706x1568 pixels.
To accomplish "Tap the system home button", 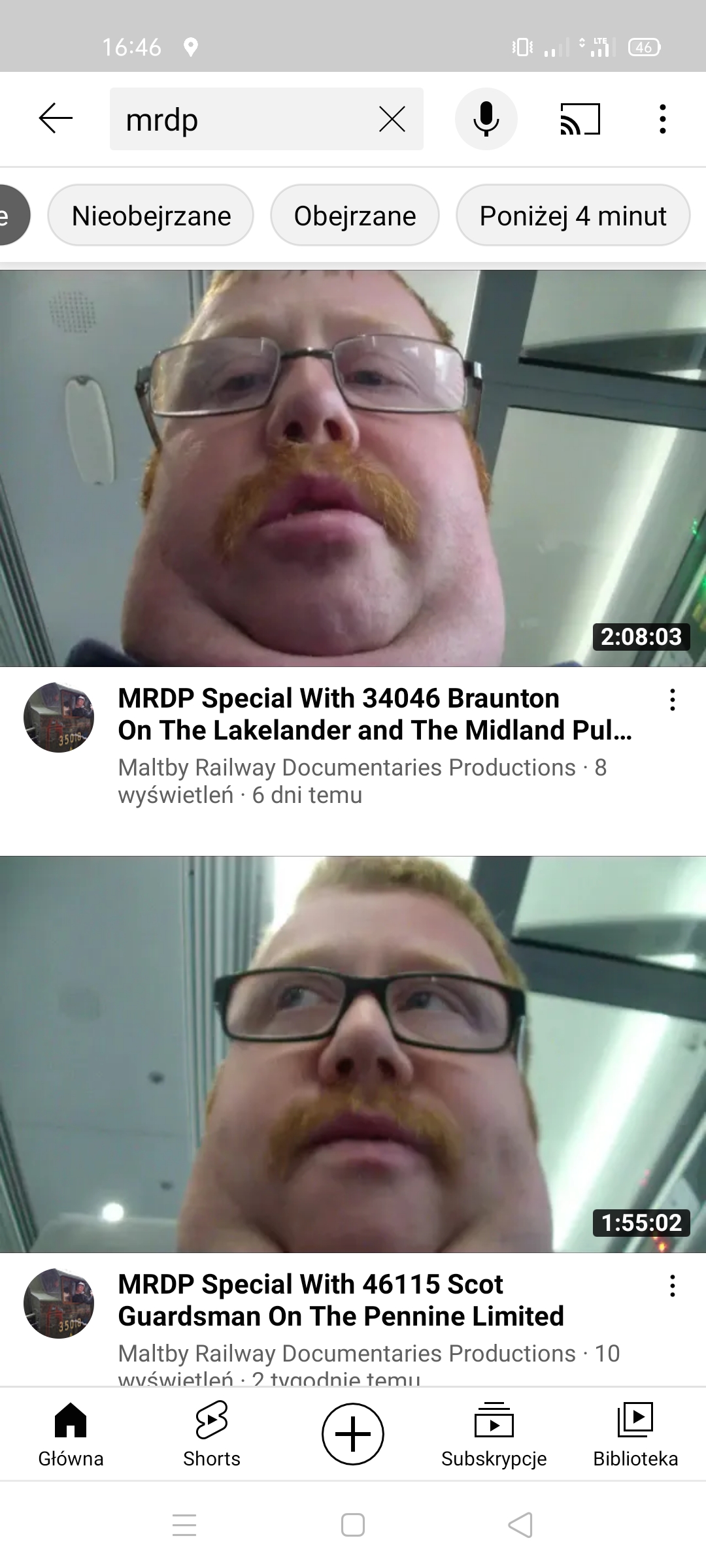I will coord(353,1525).
